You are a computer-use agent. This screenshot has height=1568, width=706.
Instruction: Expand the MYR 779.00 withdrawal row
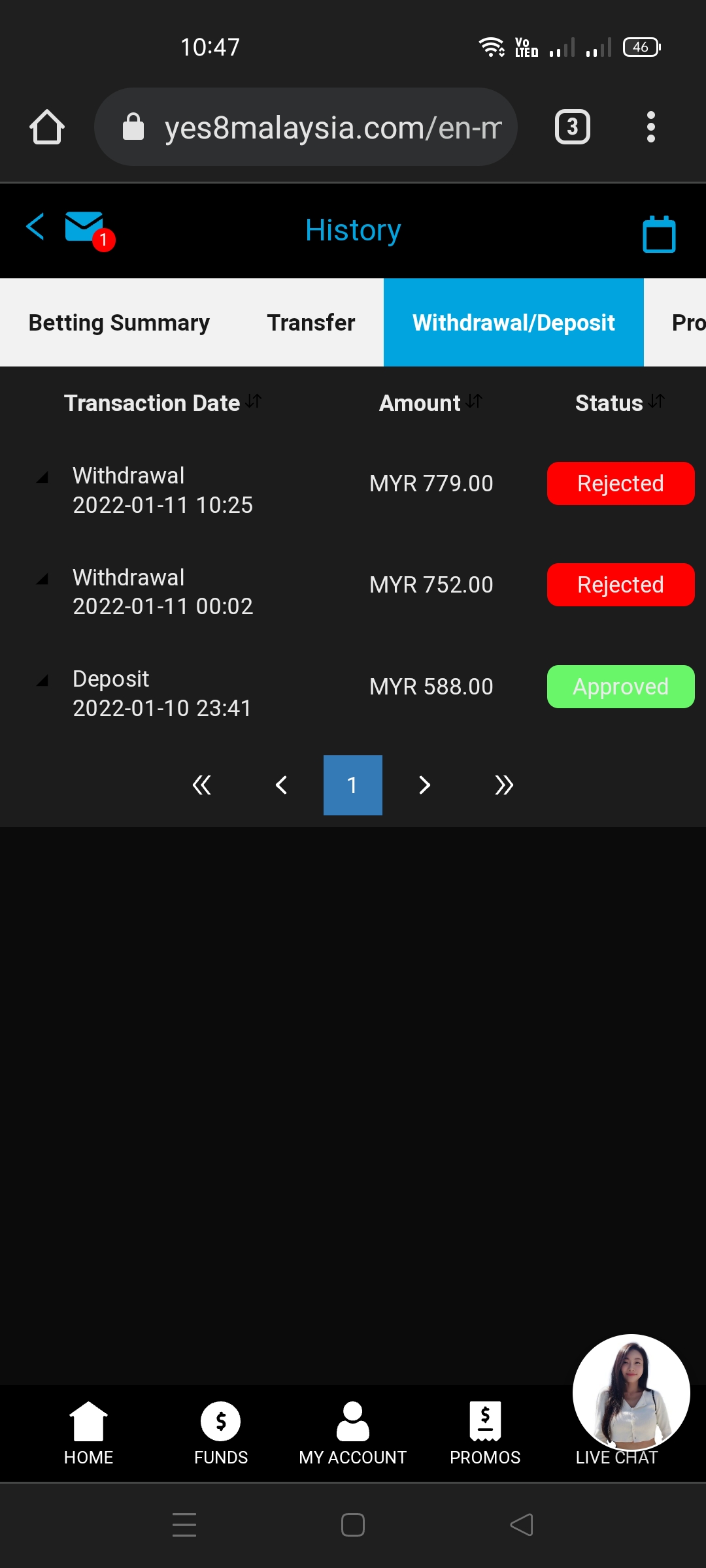tap(43, 478)
